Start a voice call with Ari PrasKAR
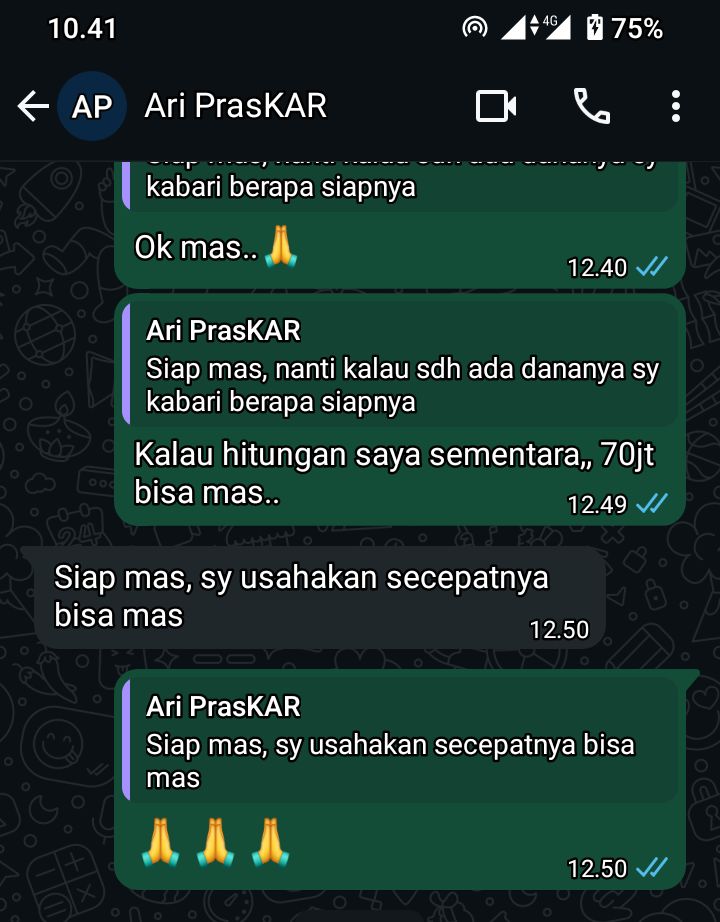This screenshot has height=922, width=720. click(591, 106)
